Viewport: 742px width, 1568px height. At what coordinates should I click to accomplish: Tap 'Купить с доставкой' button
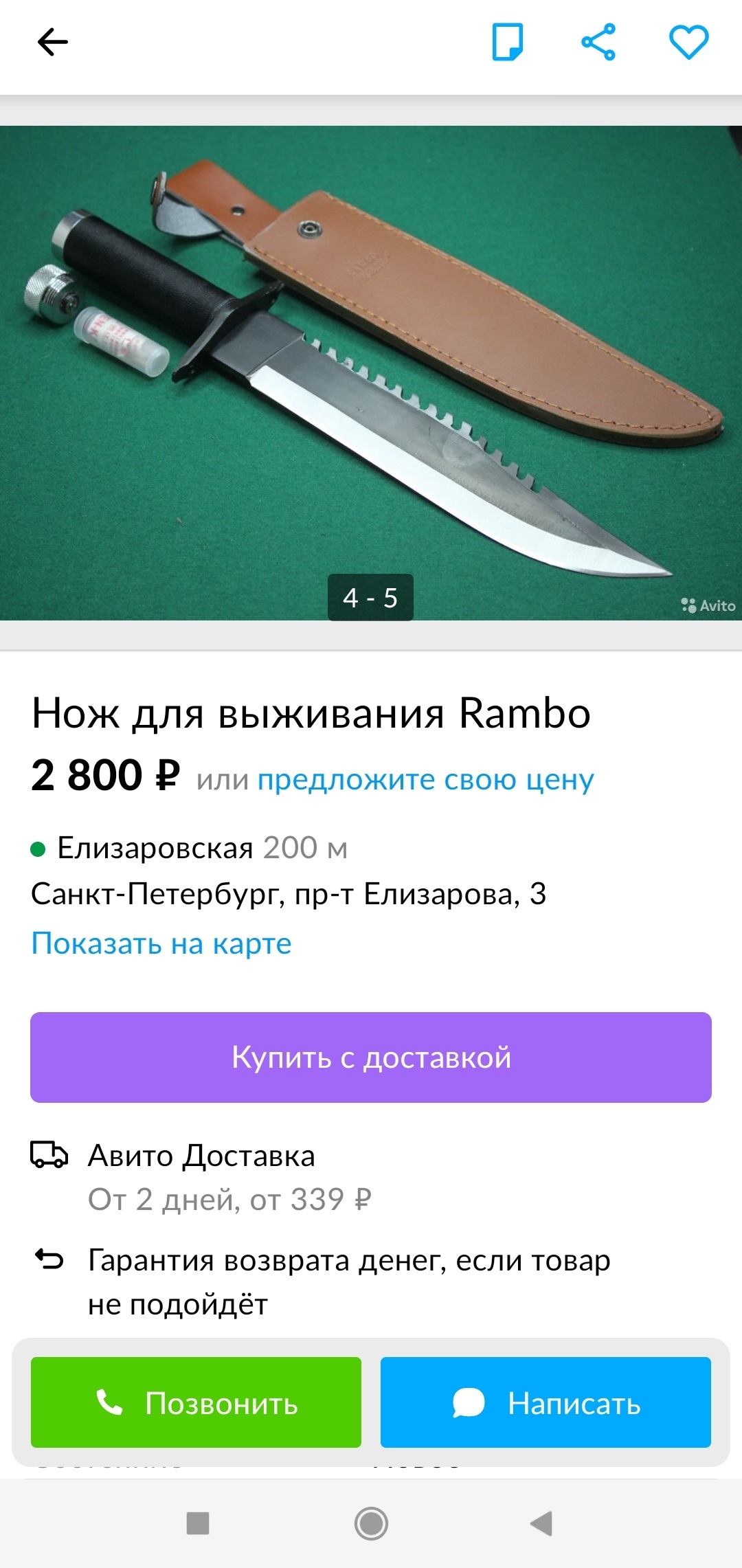(371, 1057)
